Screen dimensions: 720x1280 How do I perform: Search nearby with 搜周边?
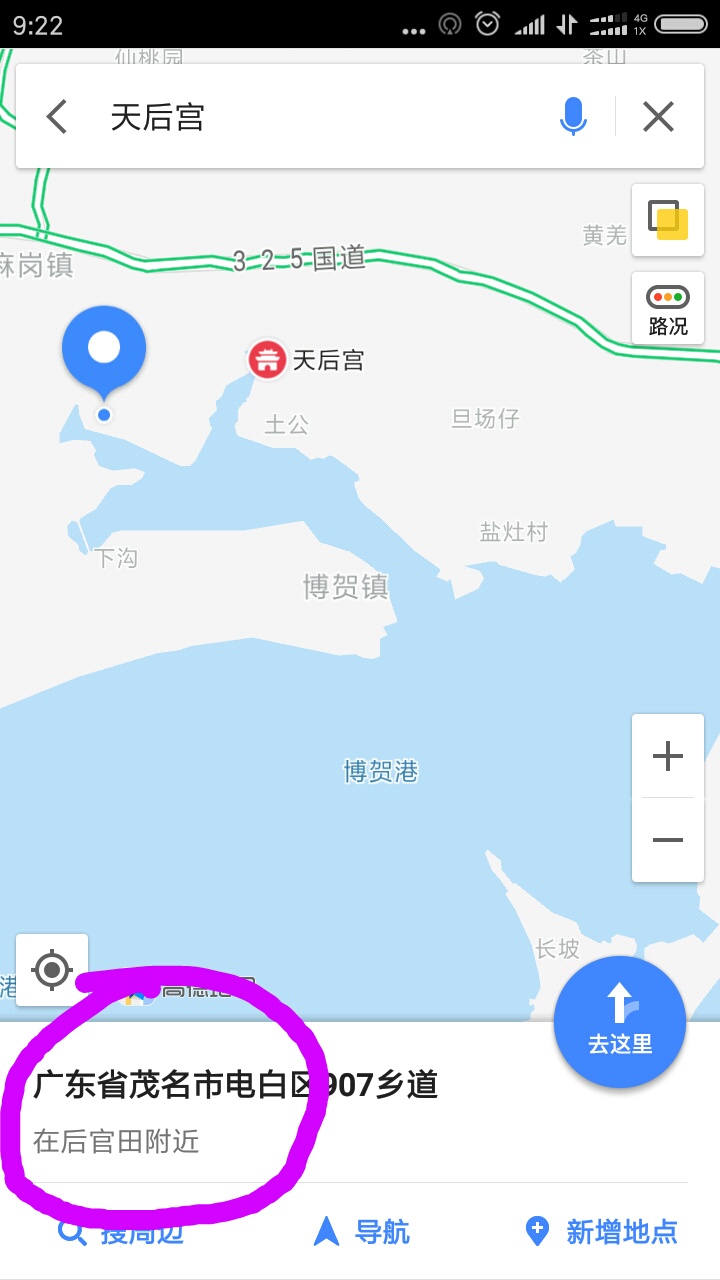click(x=122, y=1232)
